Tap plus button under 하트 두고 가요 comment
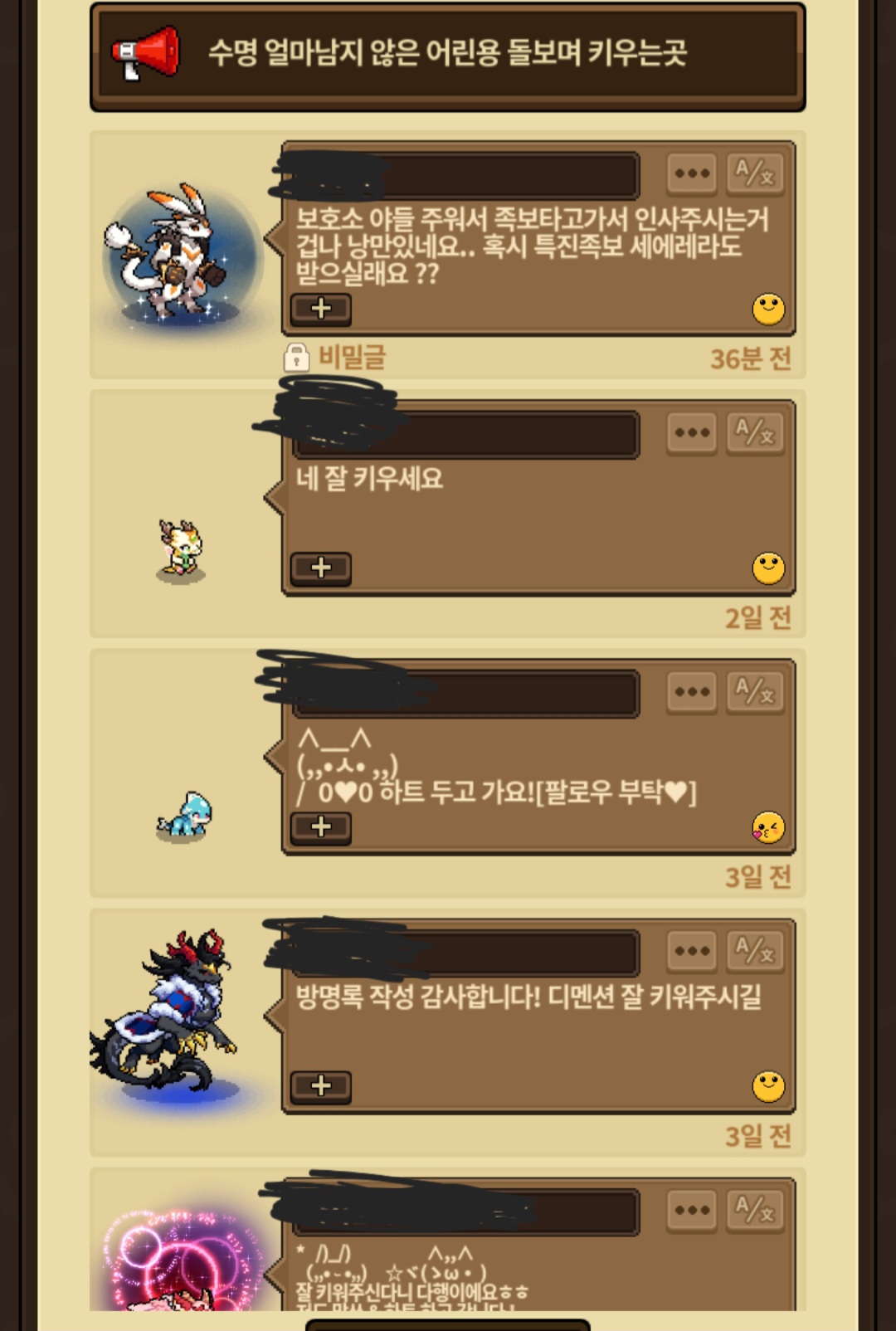The width and height of the screenshot is (896, 1331). click(x=320, y=826)
